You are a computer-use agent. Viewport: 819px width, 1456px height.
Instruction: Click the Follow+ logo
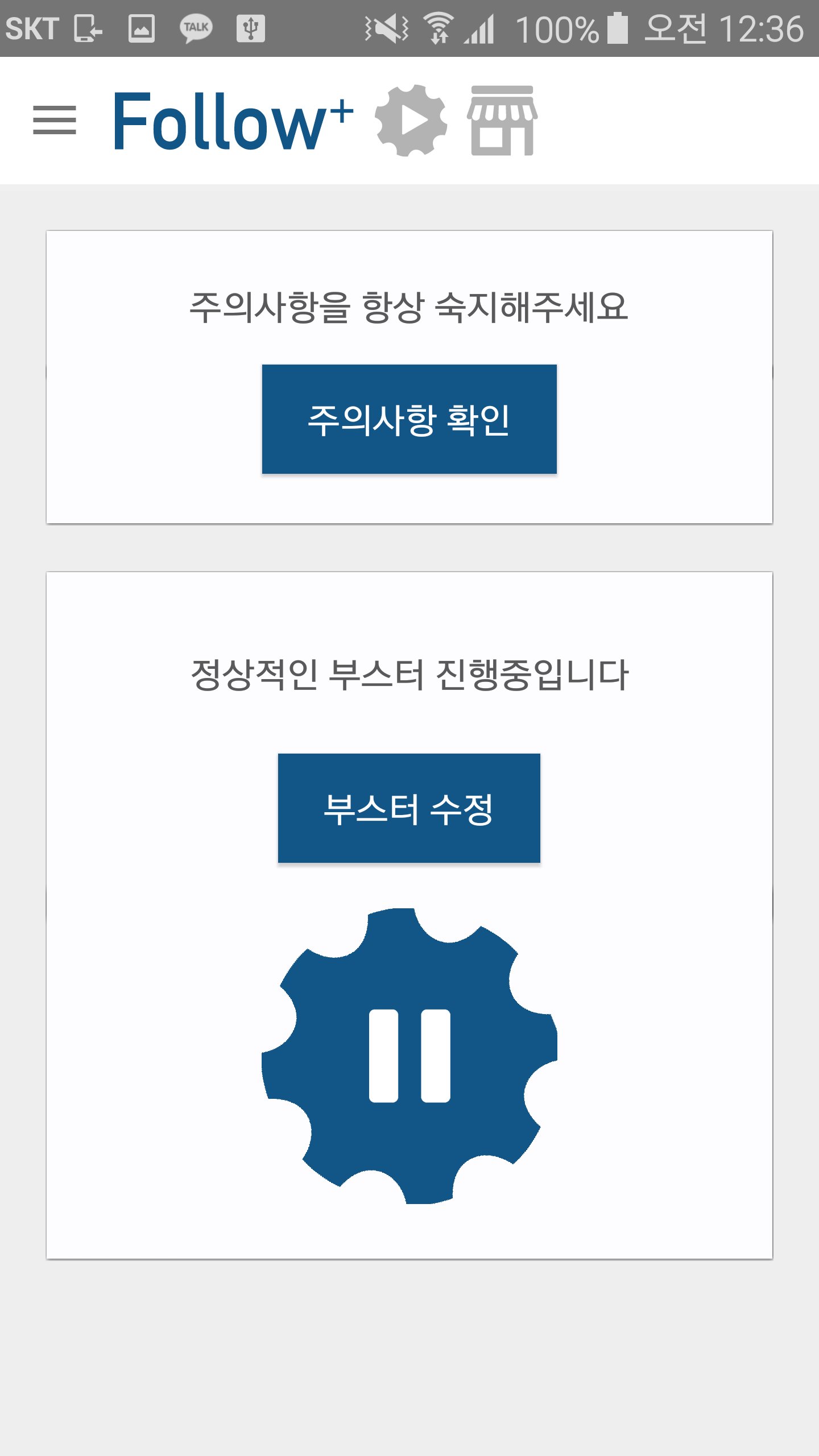(x=233, y=119)
